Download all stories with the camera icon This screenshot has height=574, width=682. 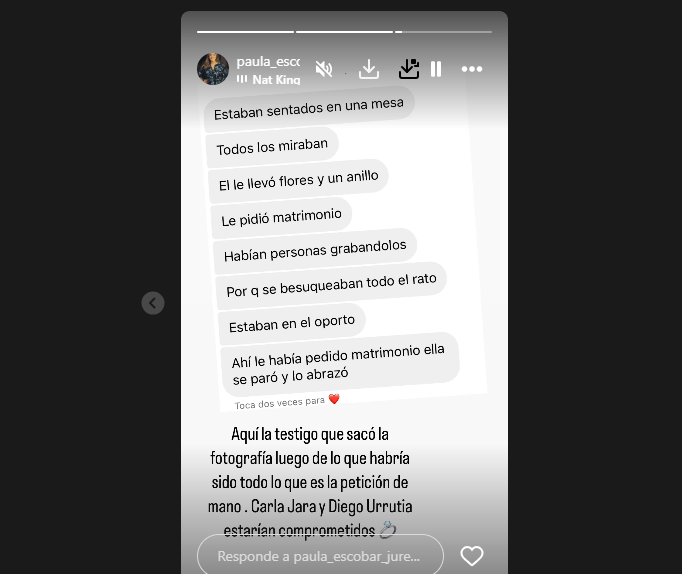pos(408,69)
